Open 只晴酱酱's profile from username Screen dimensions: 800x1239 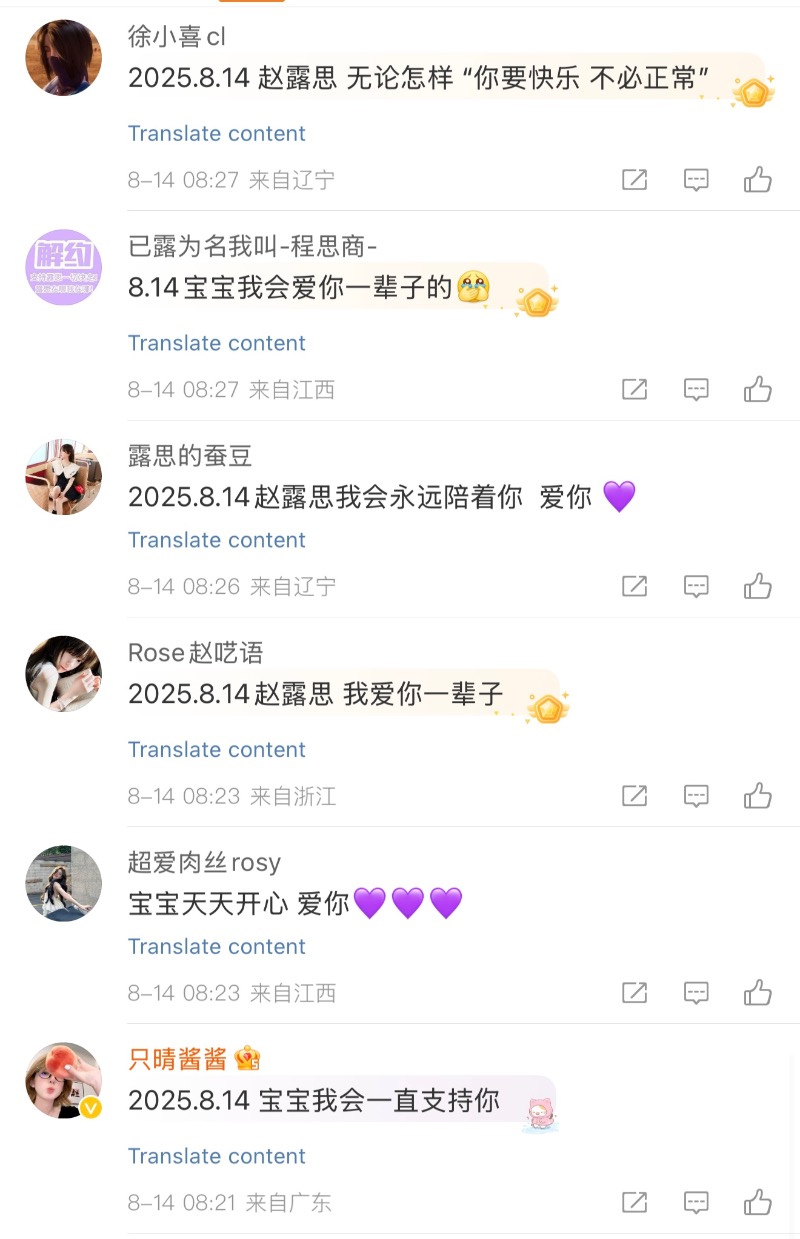coord(179,1059)
